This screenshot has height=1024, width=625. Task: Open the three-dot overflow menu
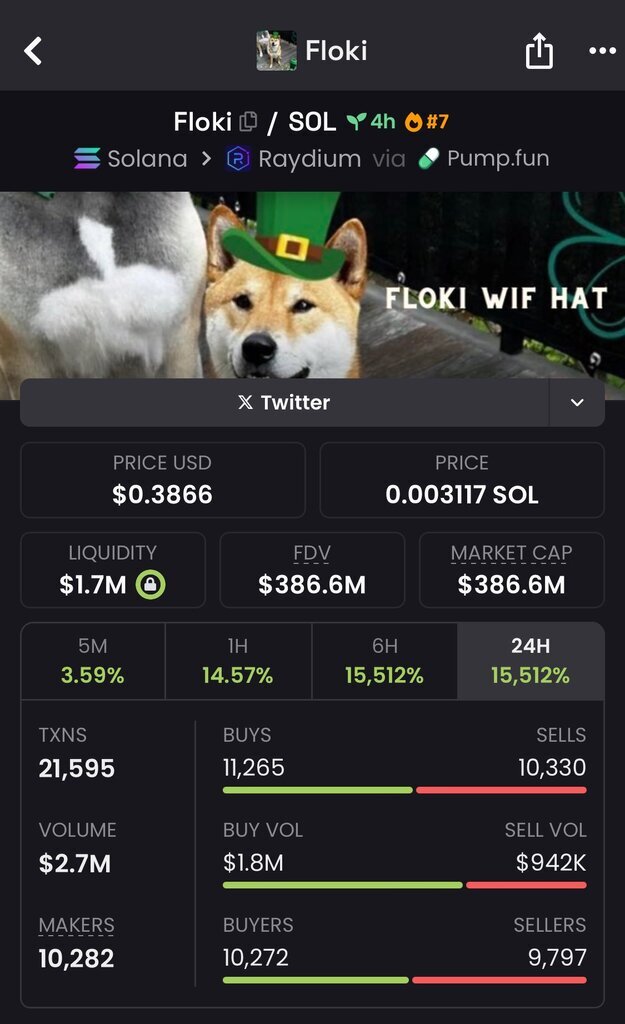pyautogui.click(x=602, y=50)
